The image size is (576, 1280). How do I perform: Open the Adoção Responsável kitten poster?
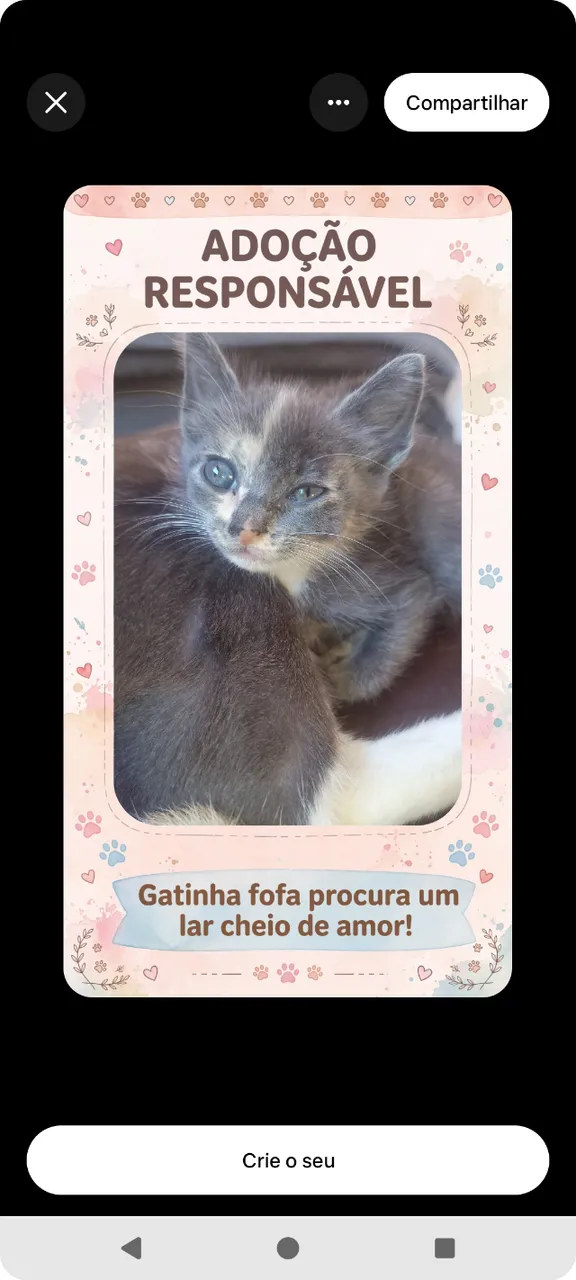click(x=288, y=591)
